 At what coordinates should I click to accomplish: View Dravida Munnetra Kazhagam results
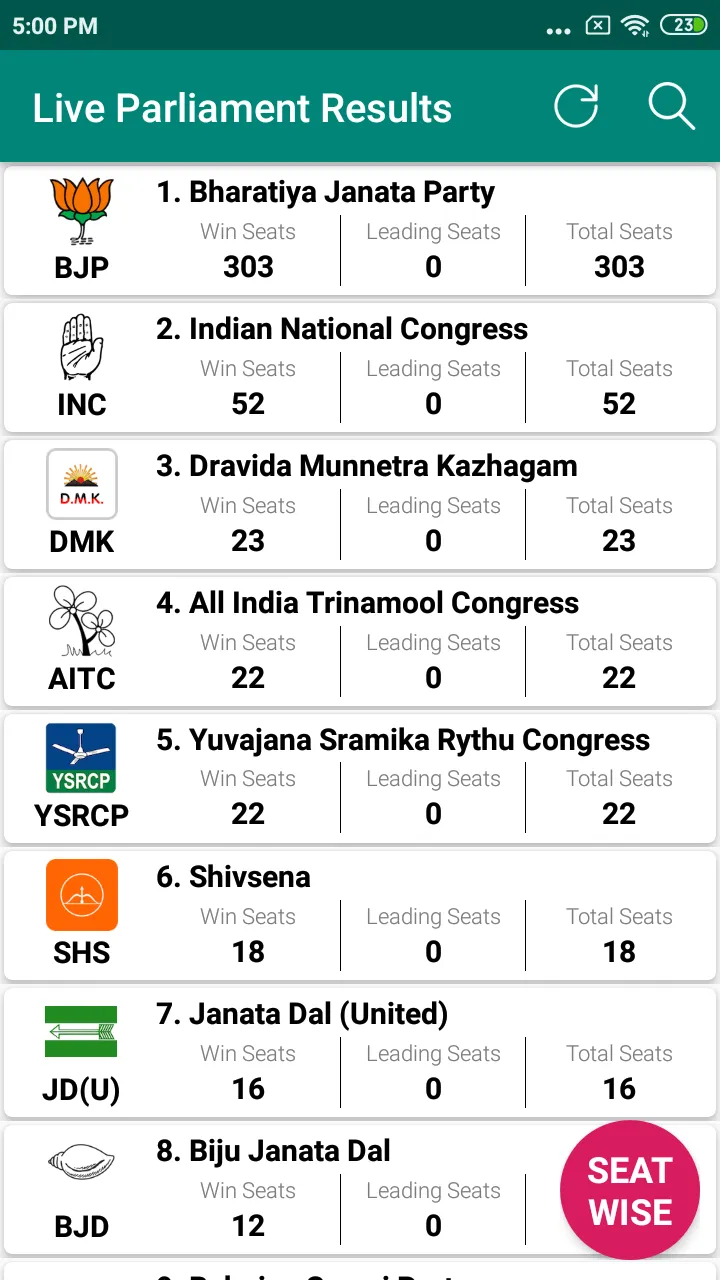pyautogui.click(x=360, y=505)
